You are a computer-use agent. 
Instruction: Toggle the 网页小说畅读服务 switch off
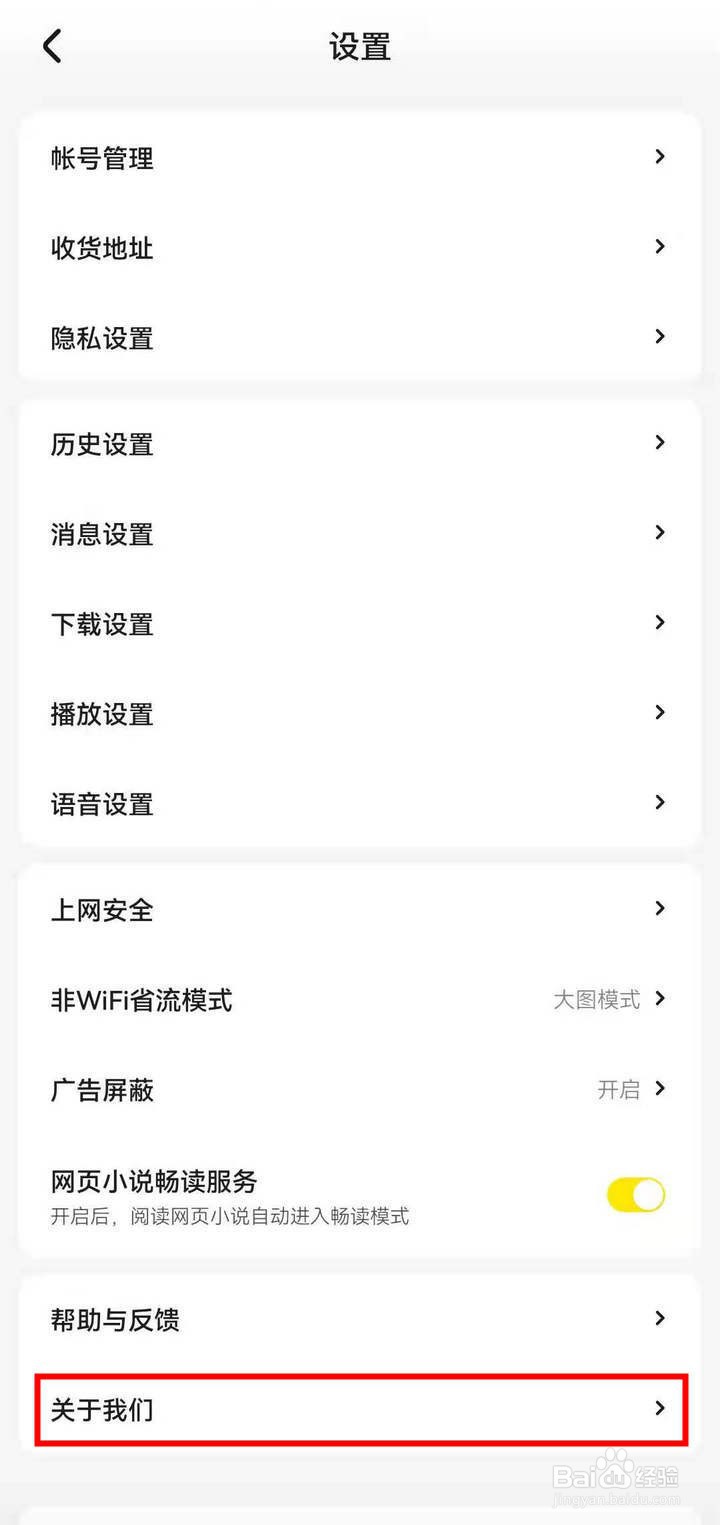coord(636,1194)
